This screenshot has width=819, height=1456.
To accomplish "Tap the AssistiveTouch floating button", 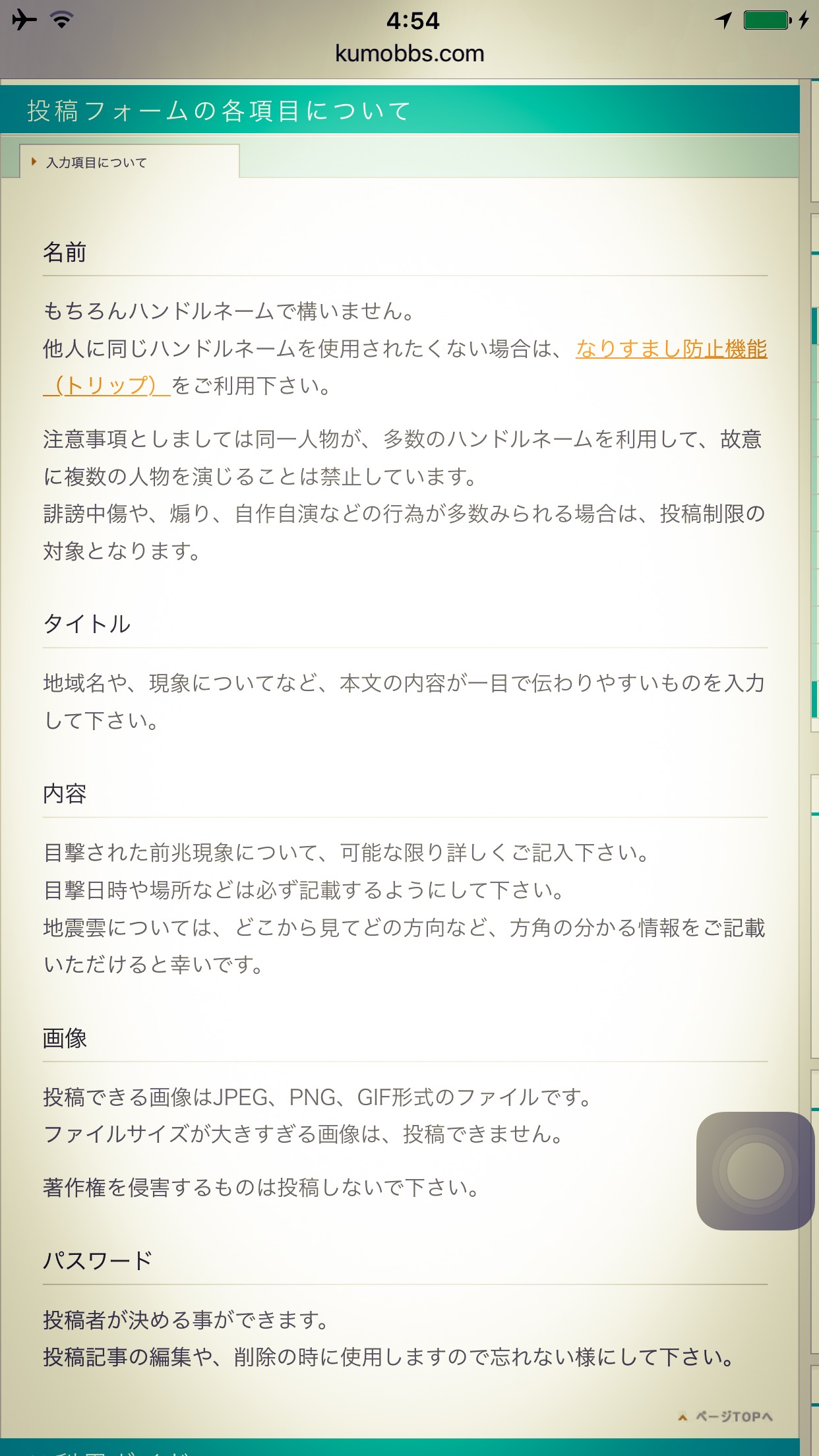I will 755,1170.
